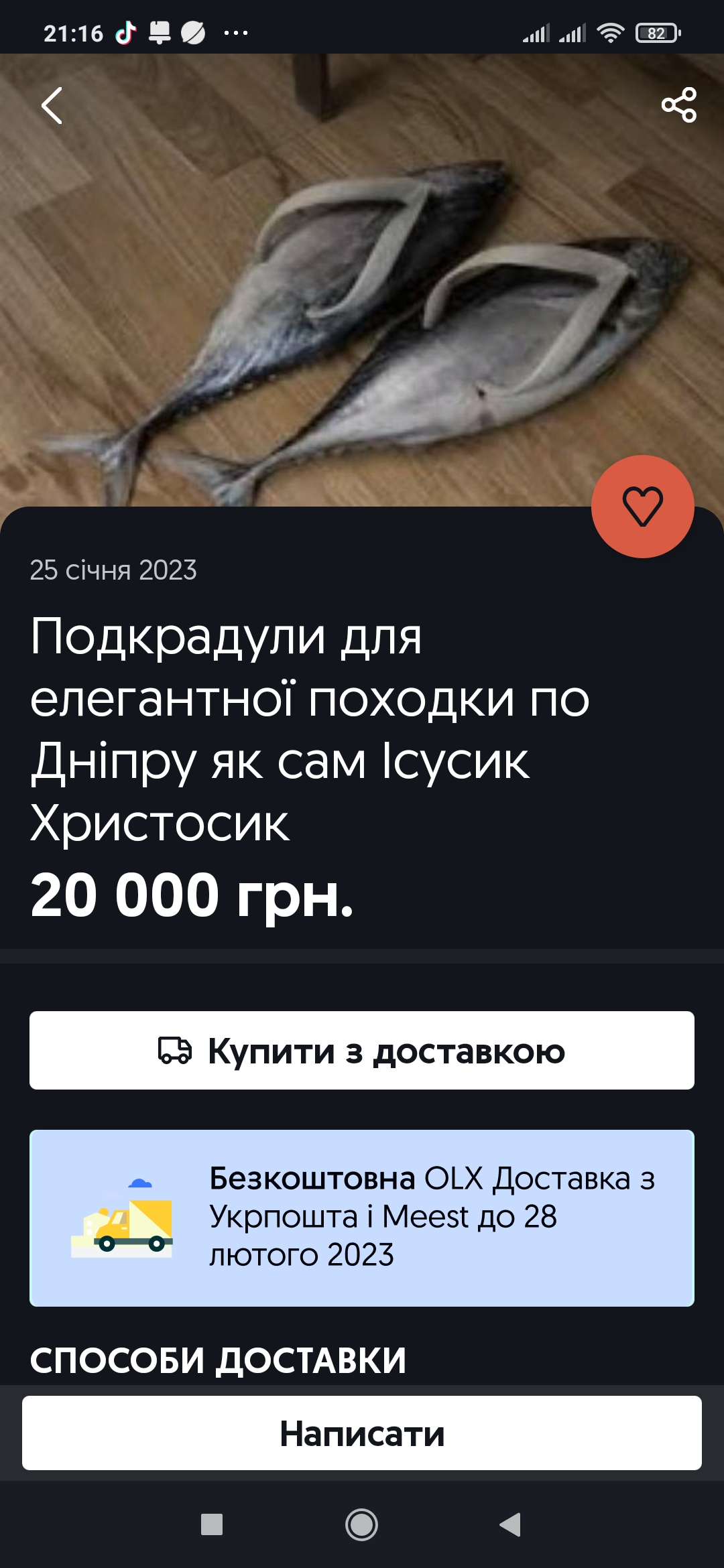Image resolution: width=724 pixels, height=1568 pixels.
Task: Add listing to favorites with heart button
Action: pyautogui.click(x=642, y=507)
